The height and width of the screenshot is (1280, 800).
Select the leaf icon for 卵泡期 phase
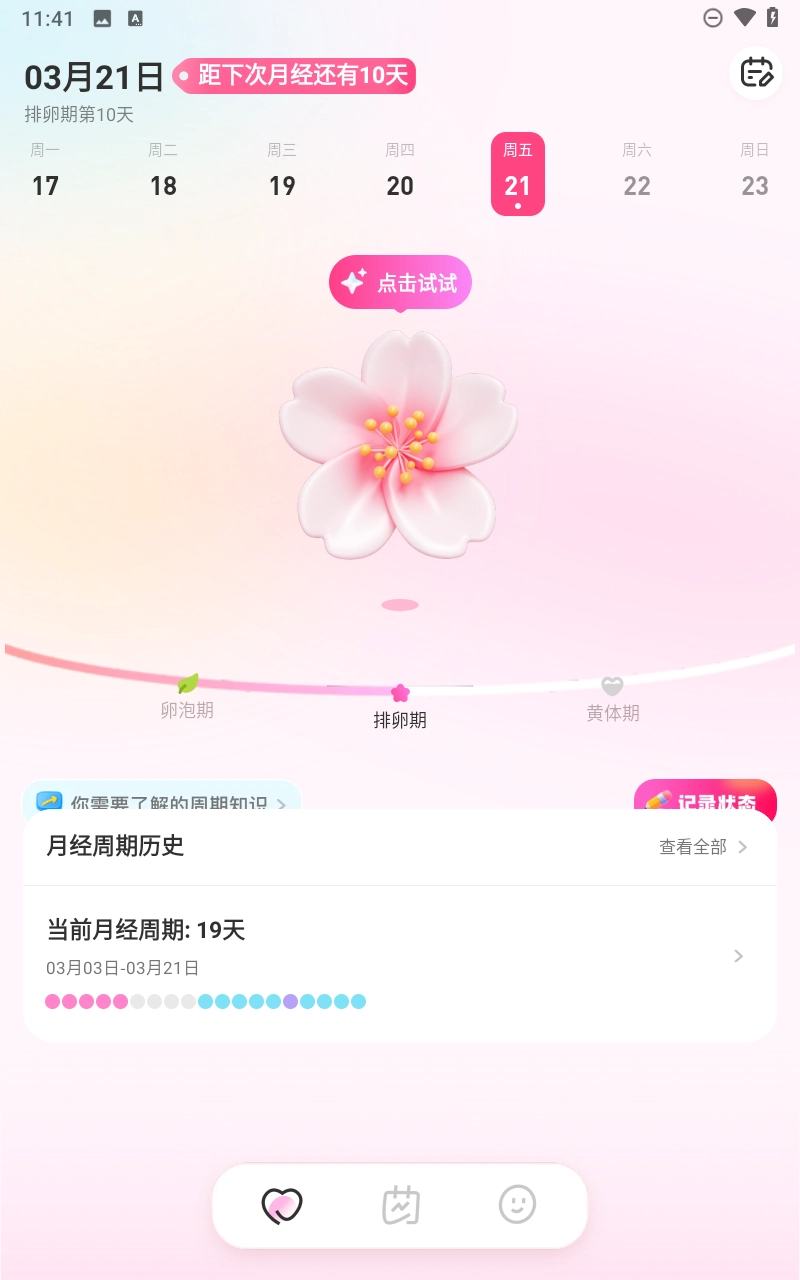(190, 682)
